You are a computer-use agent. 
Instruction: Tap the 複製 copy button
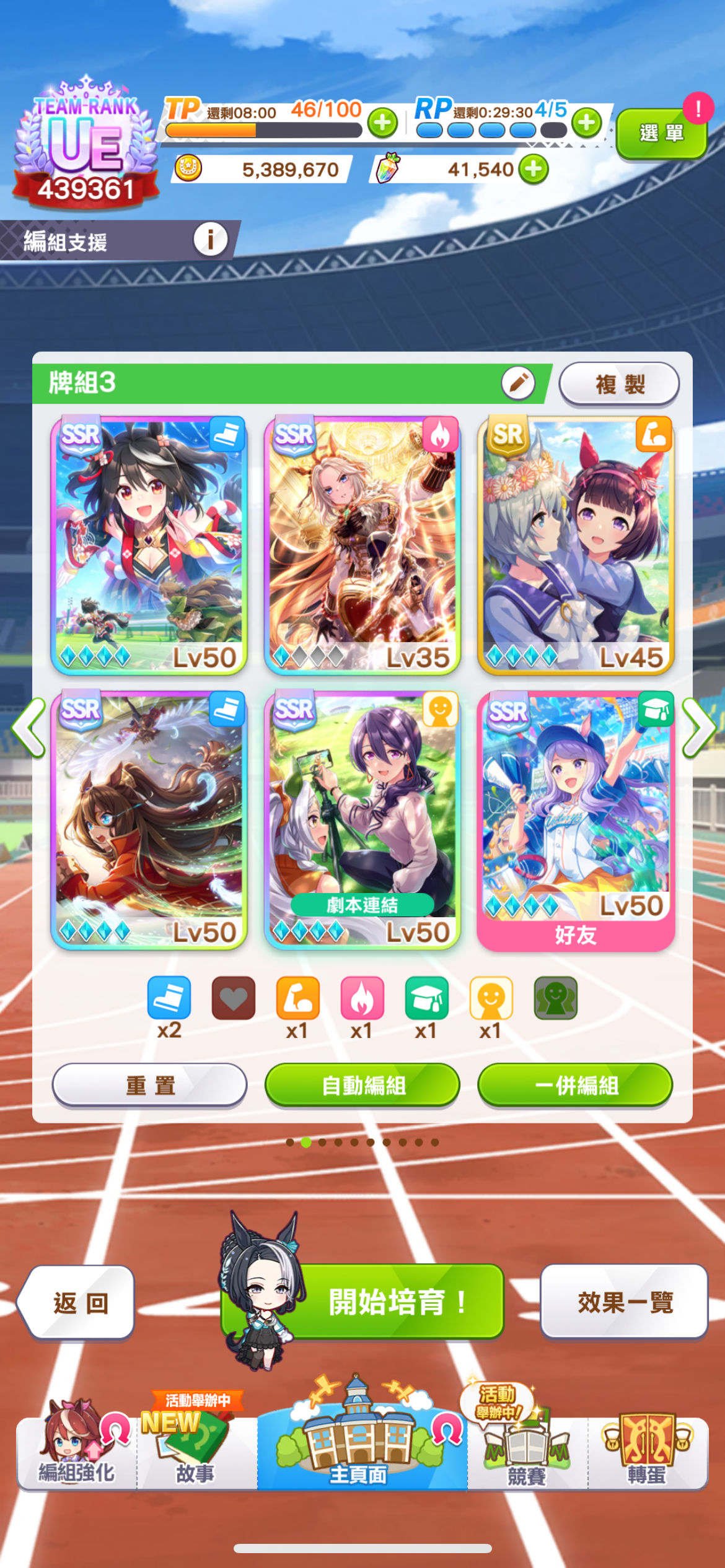[619, 385]
